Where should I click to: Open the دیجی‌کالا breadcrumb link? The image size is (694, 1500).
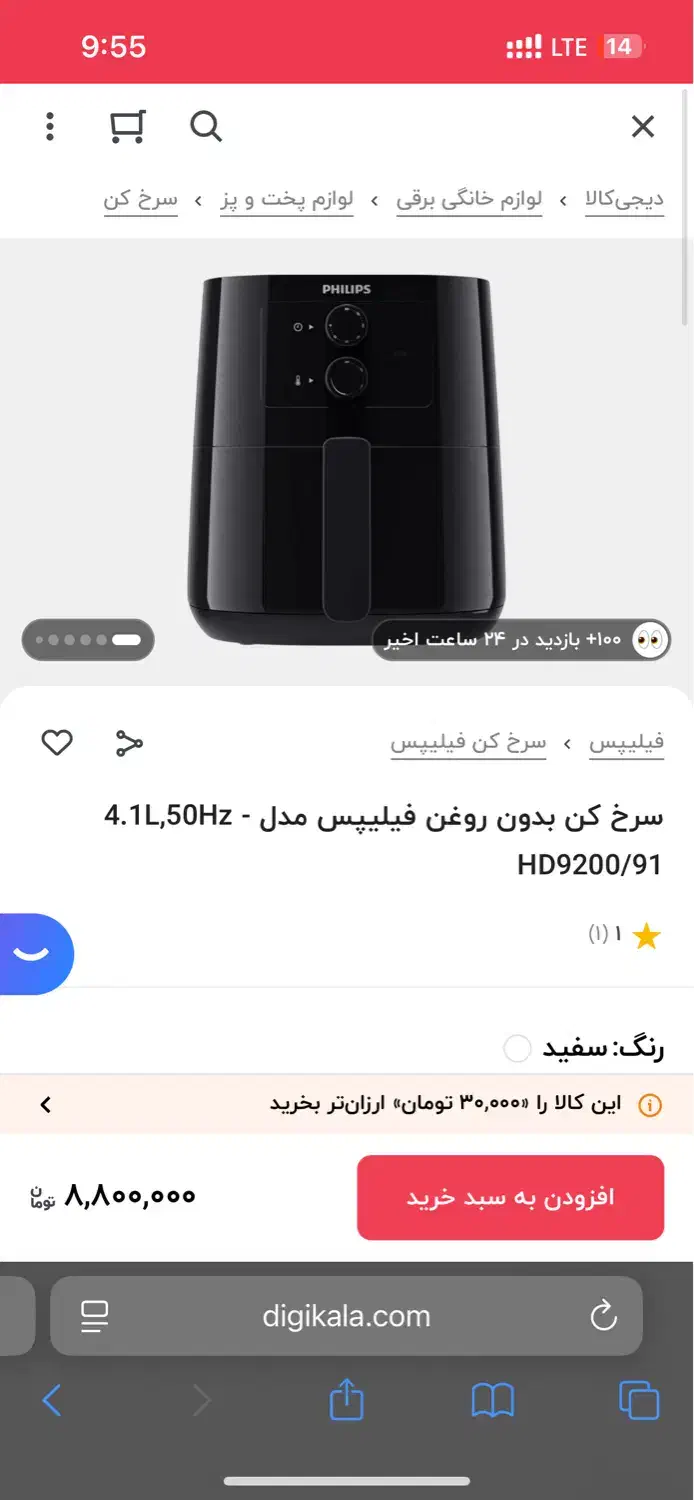(x=624, y=199)
